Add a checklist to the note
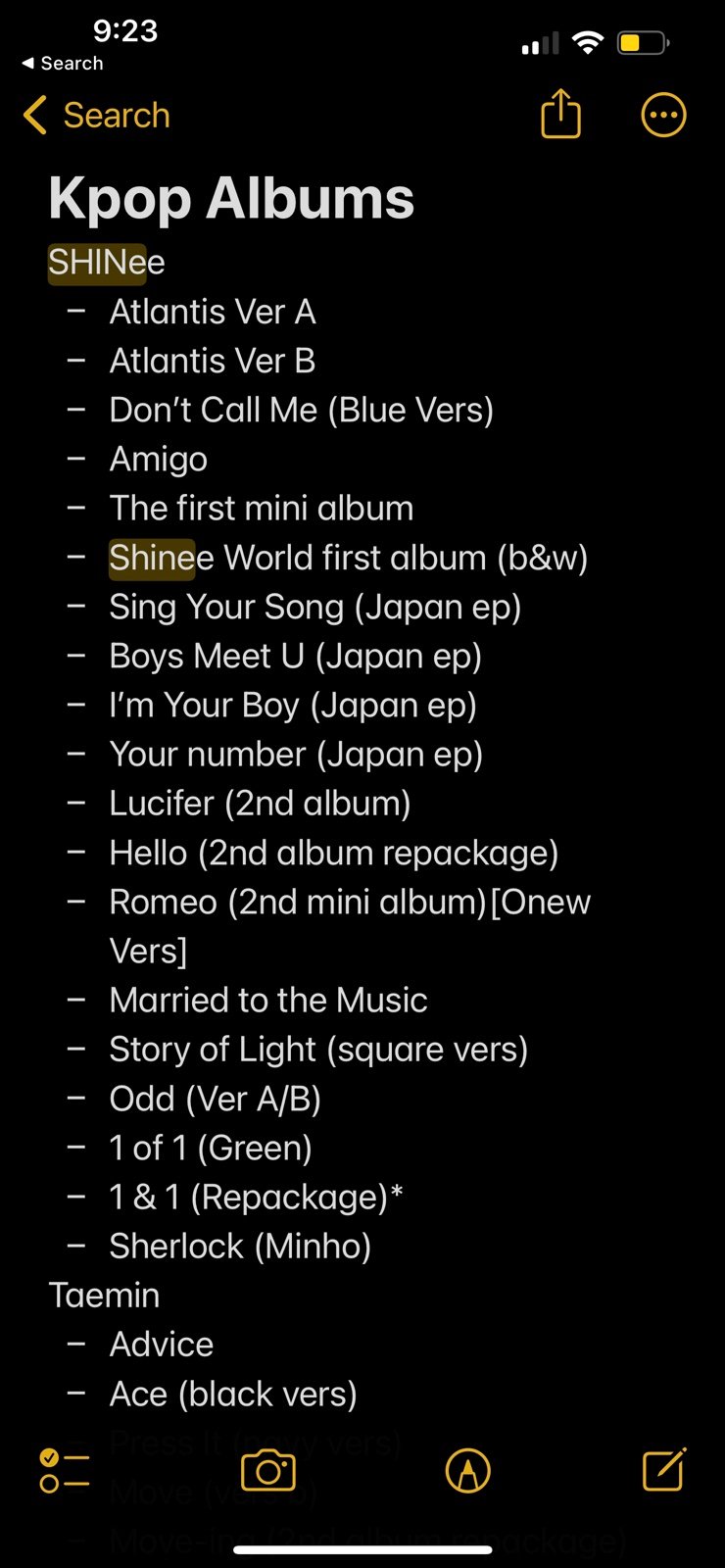The image size is (725, 1568). coord(64,1470)
